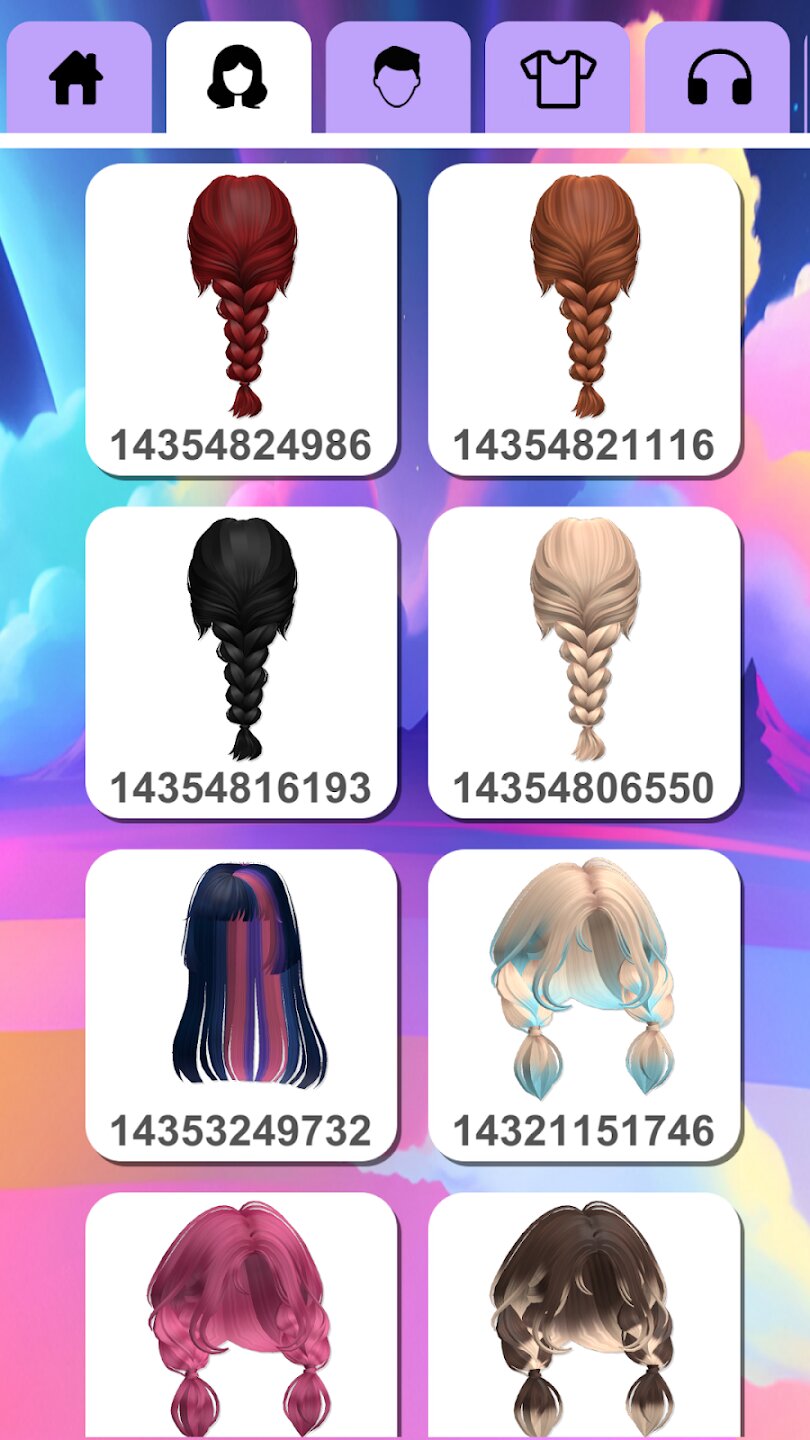The width and height of the screenshot is (810, 1440).
Task: Go to the home tab
Action: tap(77, 78)
